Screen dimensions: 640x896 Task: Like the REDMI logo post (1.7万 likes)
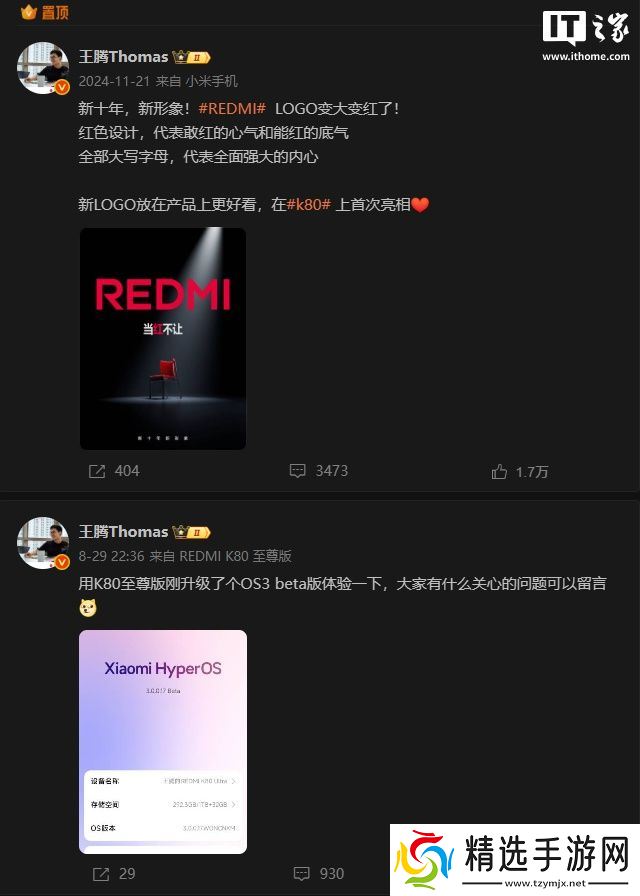[521, 471]
